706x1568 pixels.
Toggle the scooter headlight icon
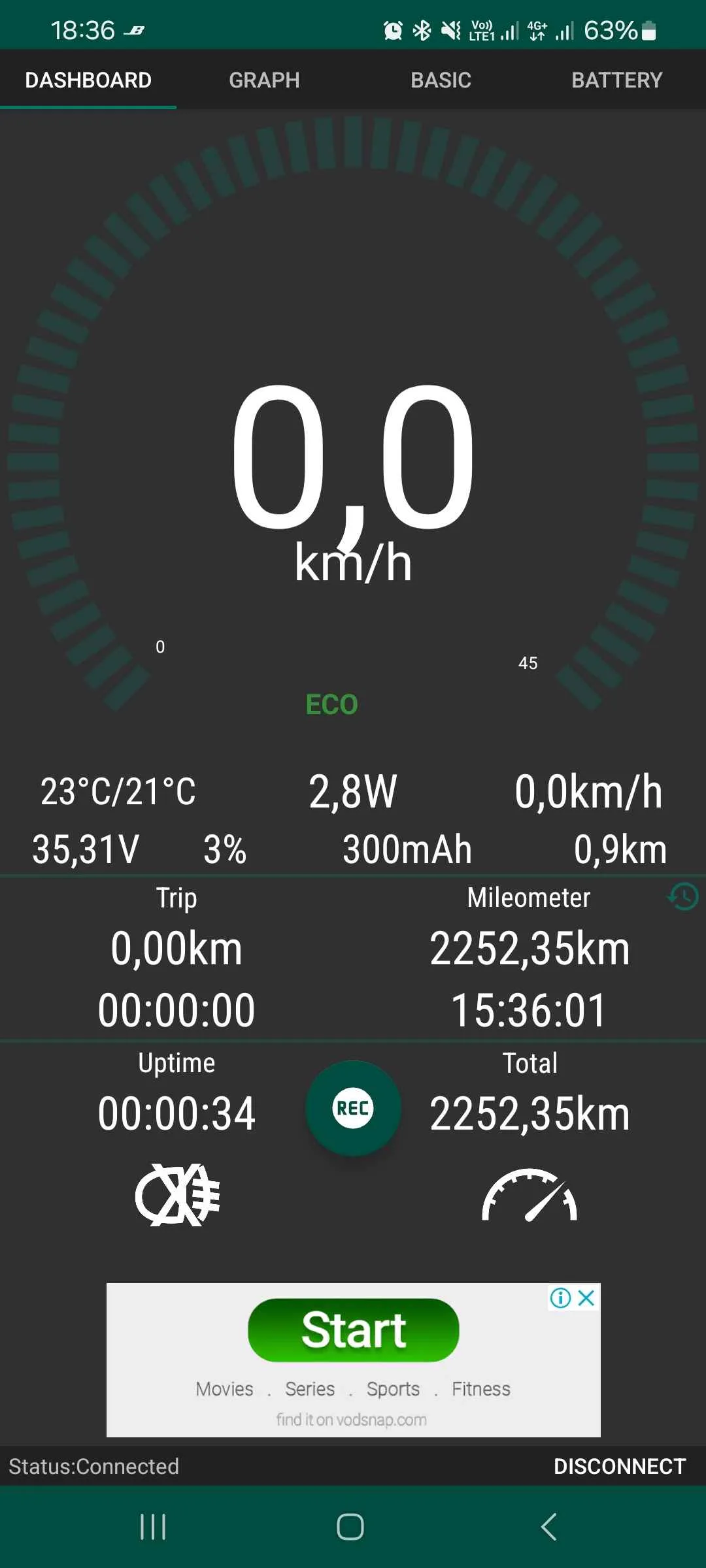click(177, 1194)
